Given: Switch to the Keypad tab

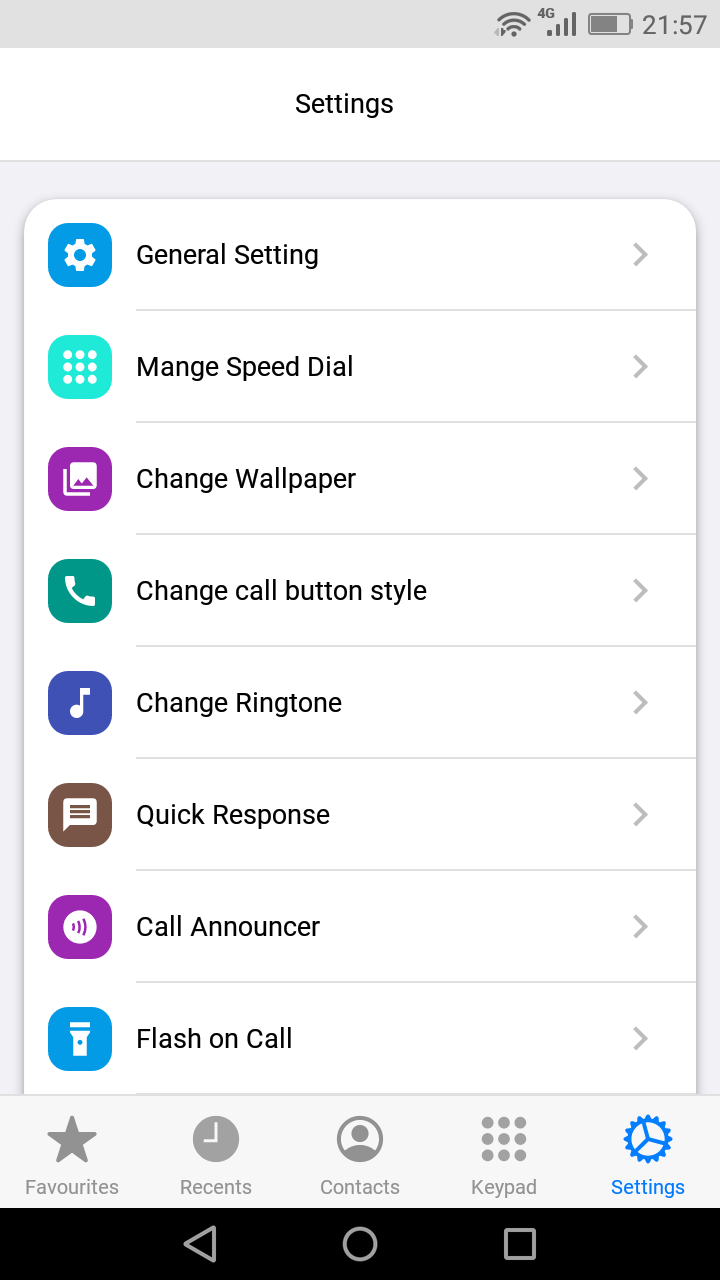Looking at the screenshot, I should [504, 1152].
